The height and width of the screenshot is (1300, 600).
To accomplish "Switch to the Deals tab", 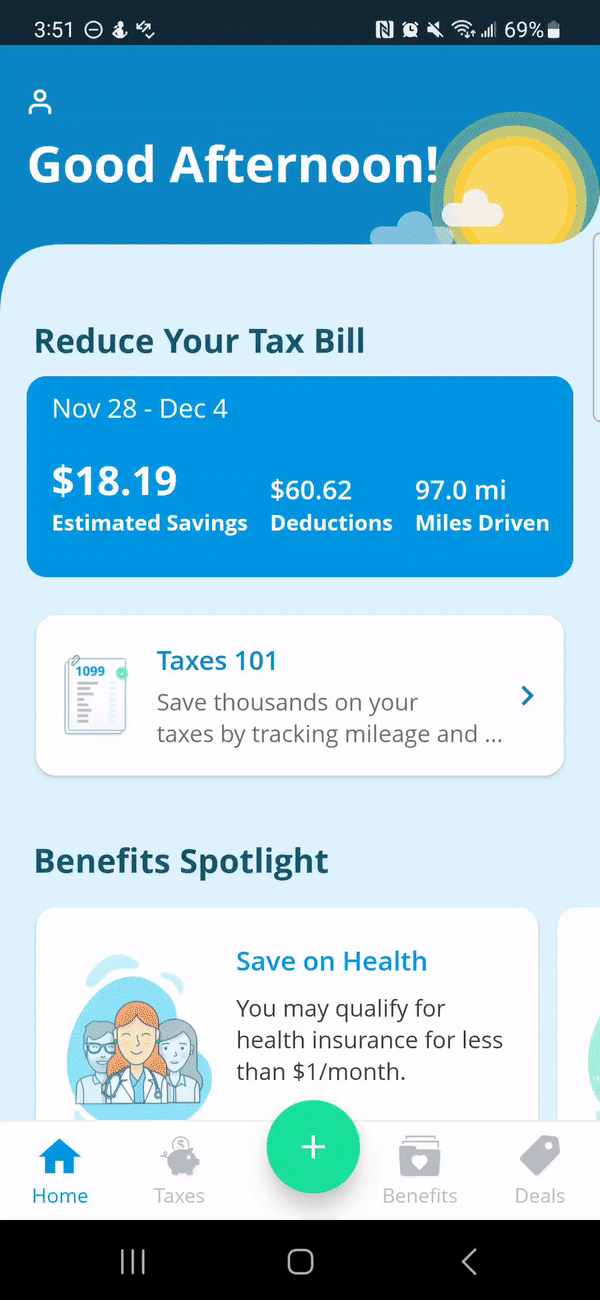I will click(540, 1172).
